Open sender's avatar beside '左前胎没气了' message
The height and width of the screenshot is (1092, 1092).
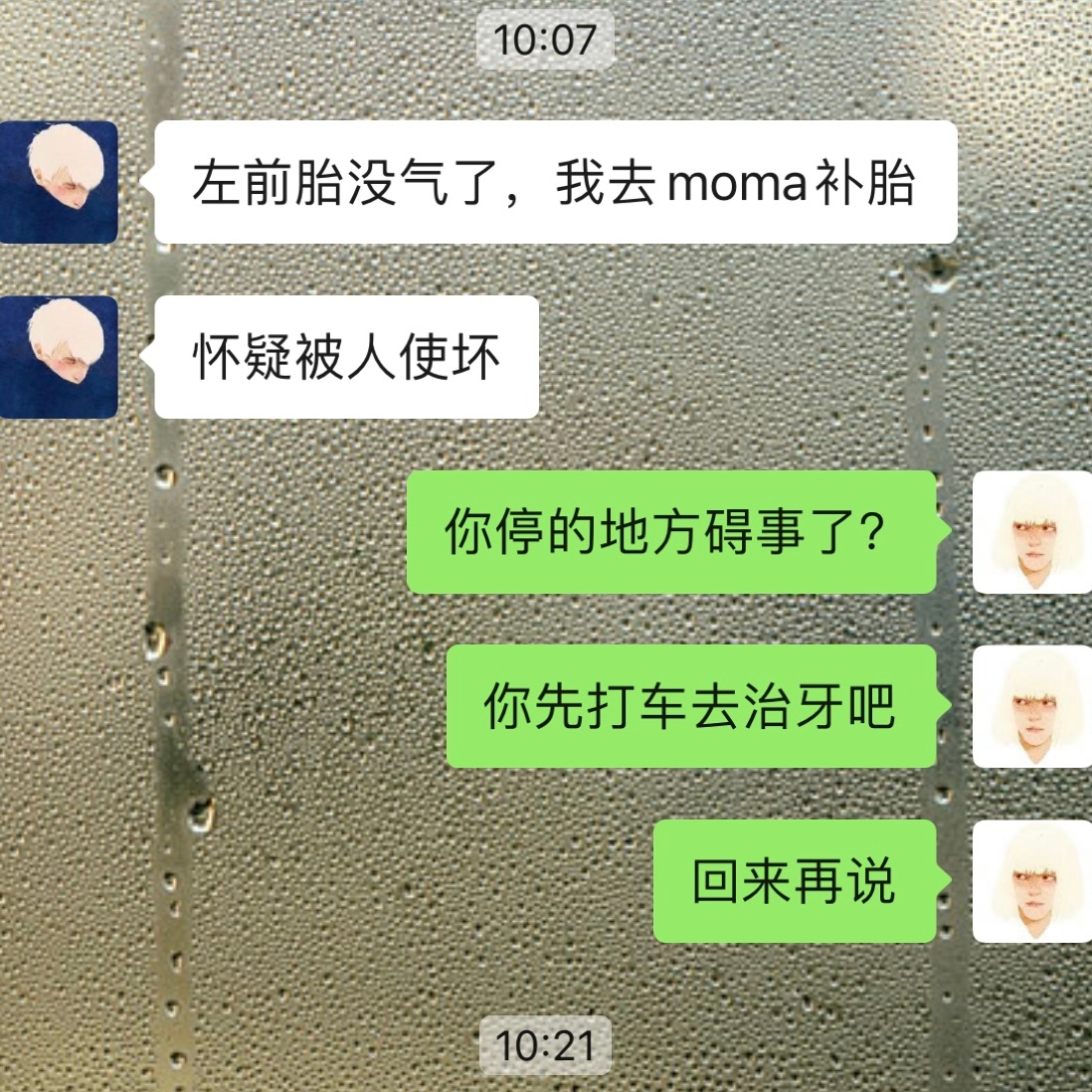click(60, 182)
